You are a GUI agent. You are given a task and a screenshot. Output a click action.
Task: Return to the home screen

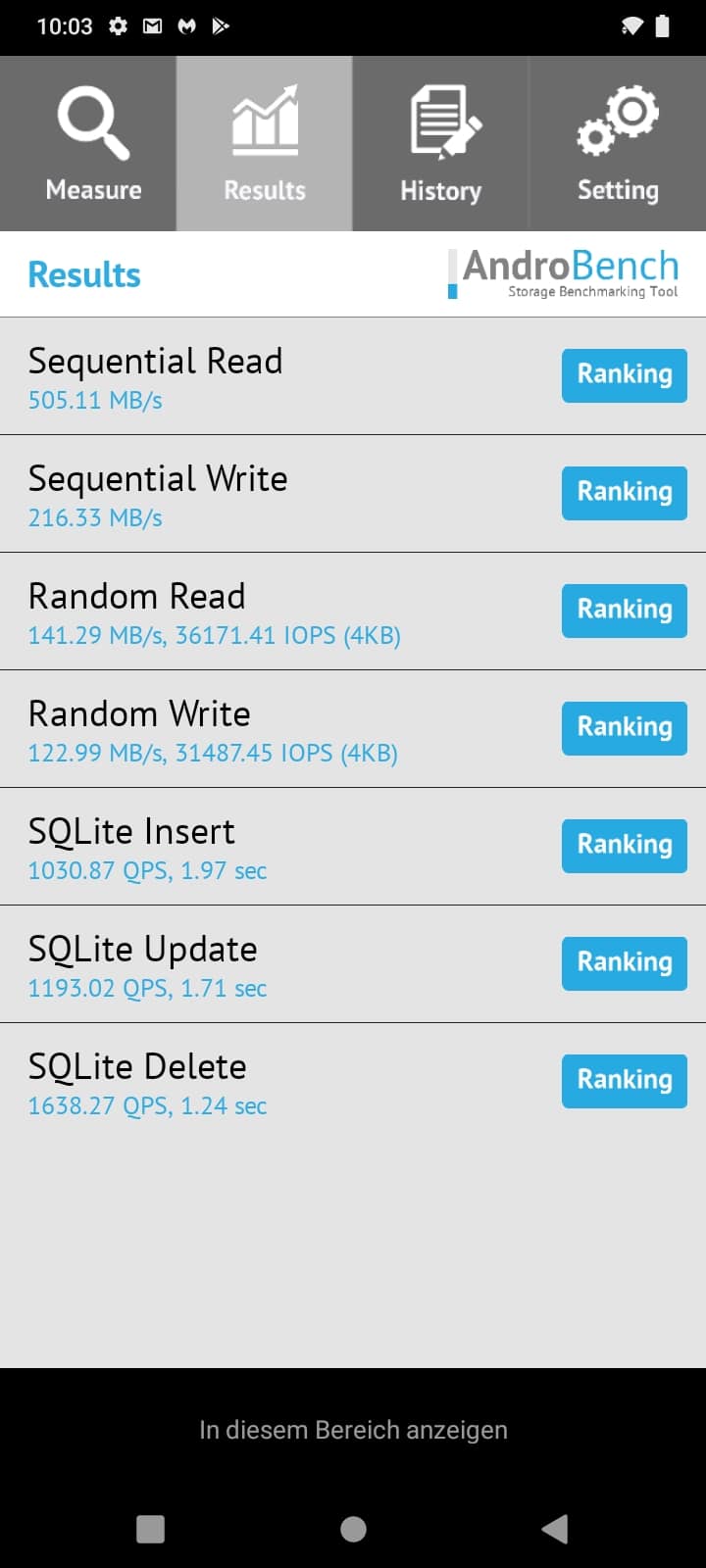click(353, 1529)
